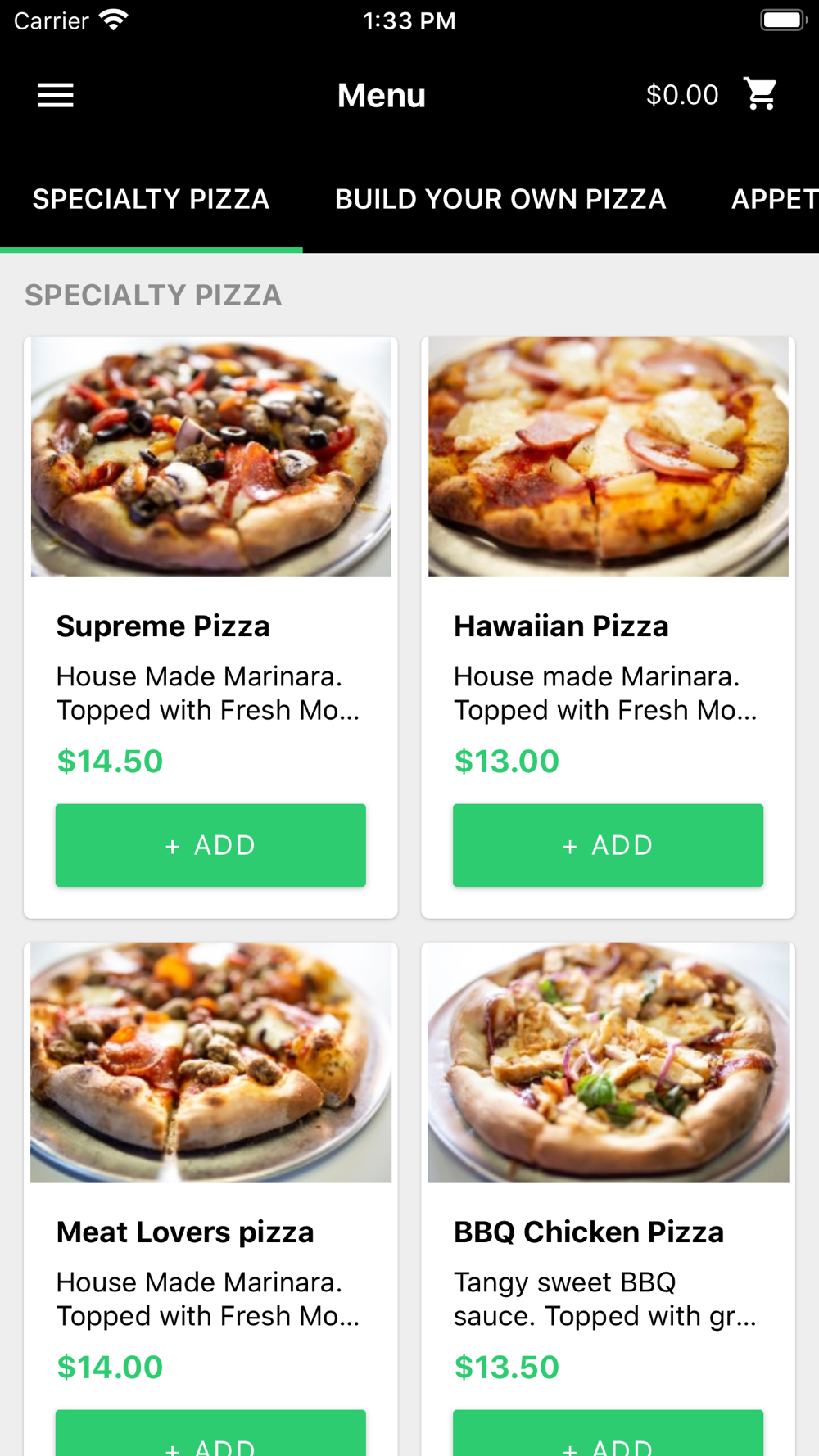Open the shopping cart
The width and height of the screenshot is (819, 1456).
click(x=760, y=94)
